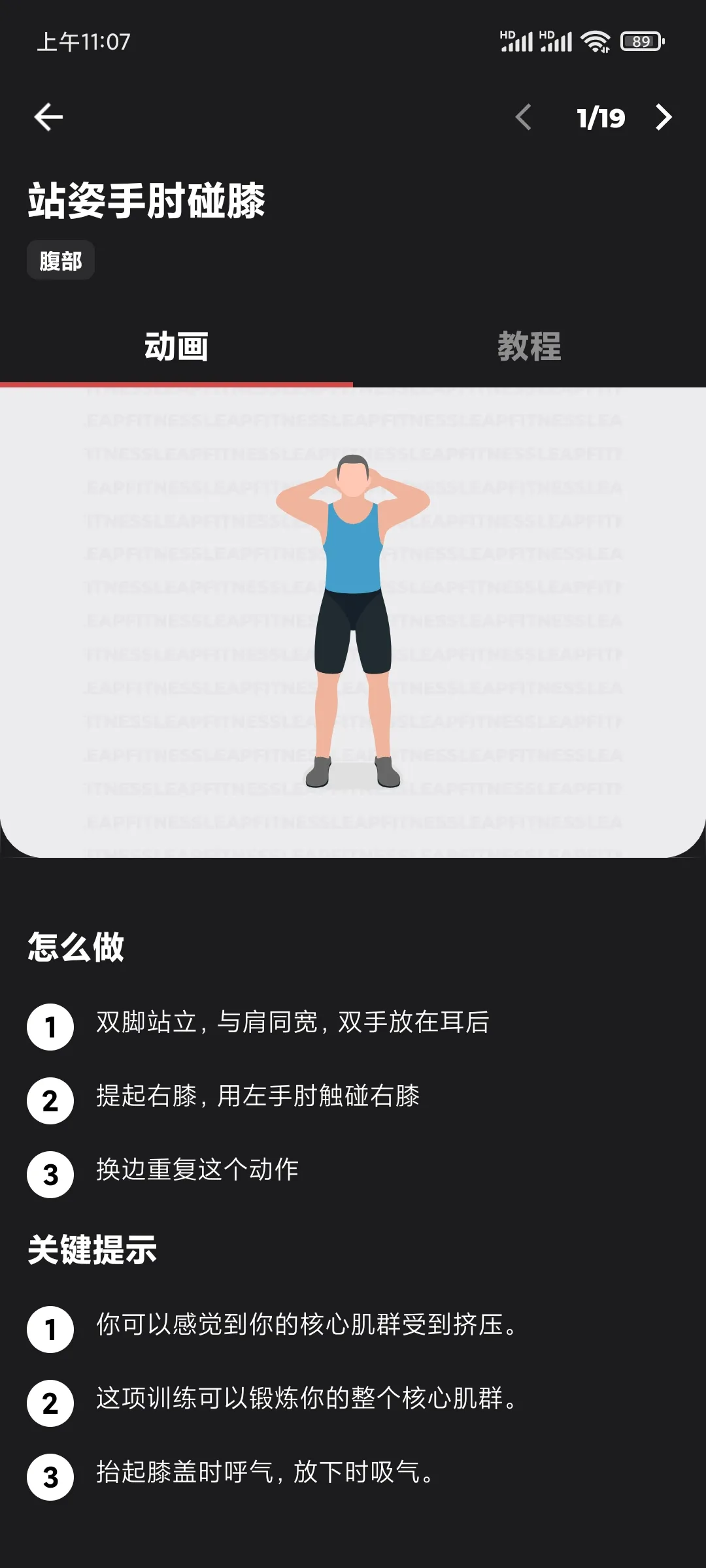
Task: Go back using the top-left arrow
Action: (x=48, y=118)
